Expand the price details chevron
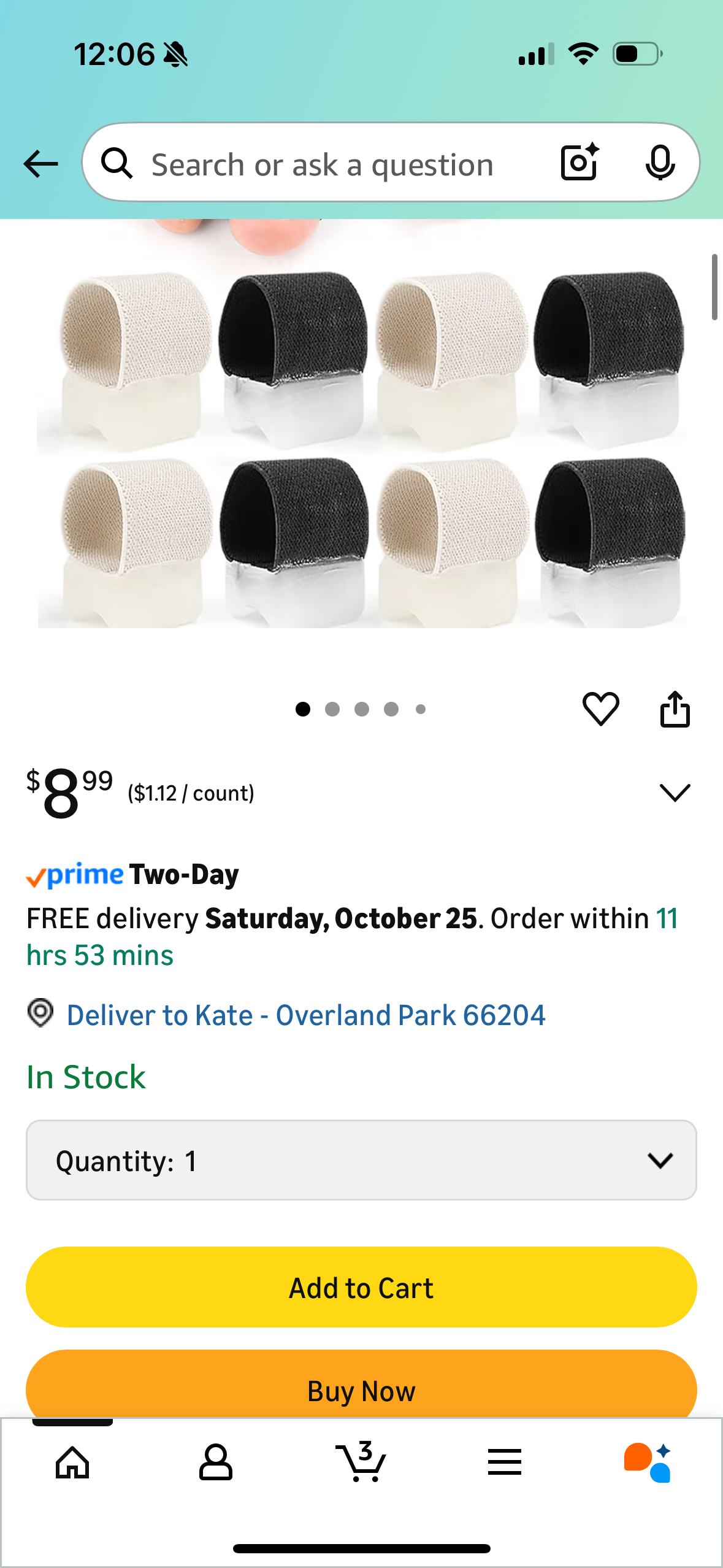The height and width of the screenshot is (1568, 723). click(x=675, y=793)
